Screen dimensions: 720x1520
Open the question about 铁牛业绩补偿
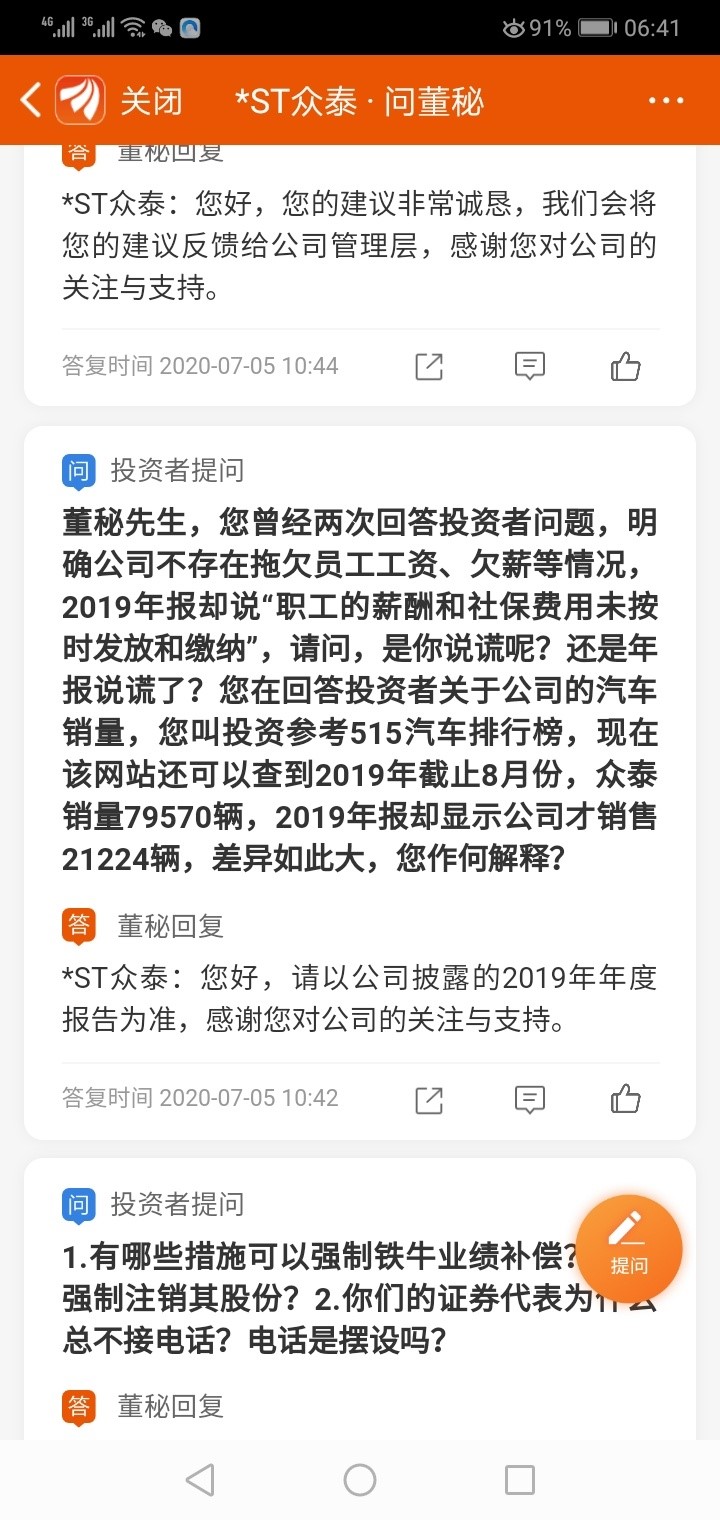coord(300,1290)
